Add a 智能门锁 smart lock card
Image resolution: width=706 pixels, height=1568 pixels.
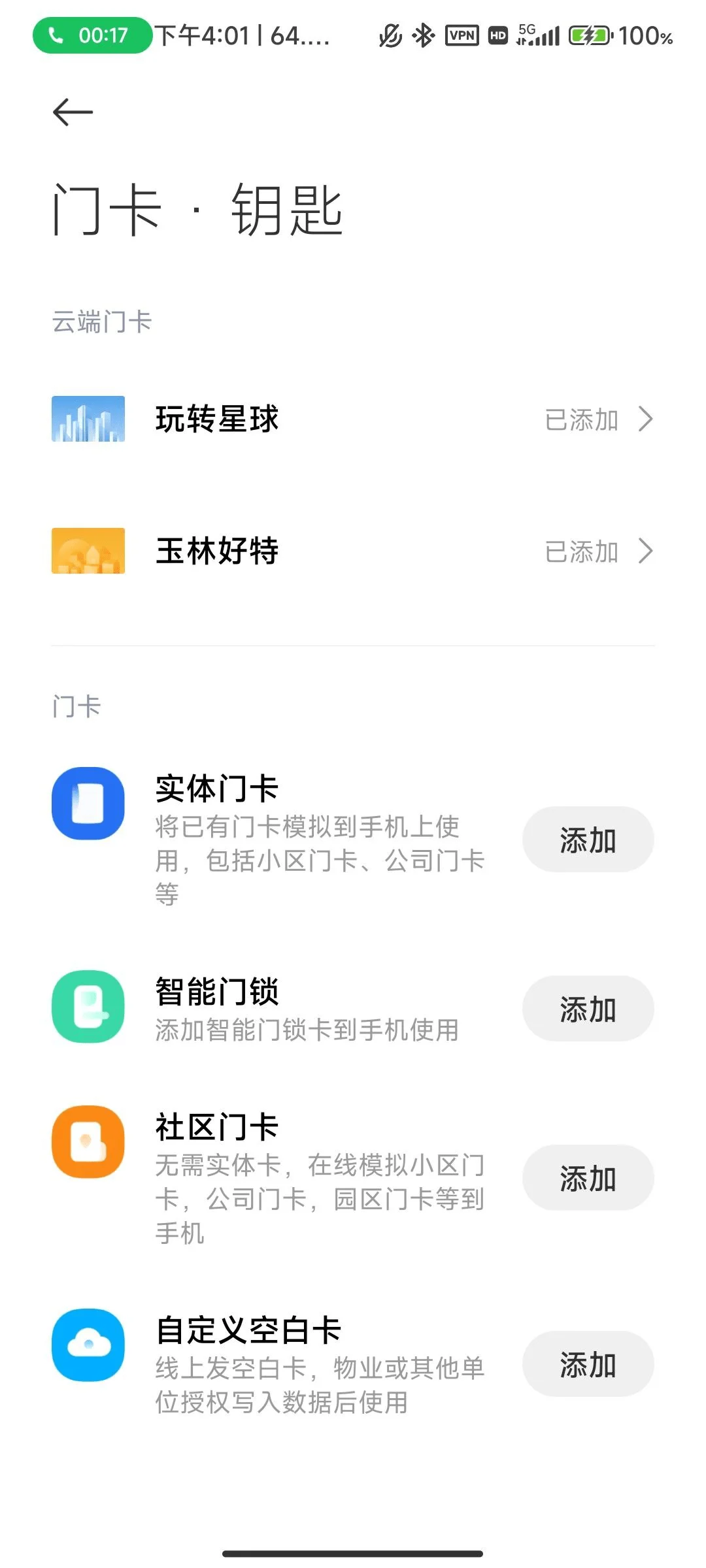[x=588, y=1009]
